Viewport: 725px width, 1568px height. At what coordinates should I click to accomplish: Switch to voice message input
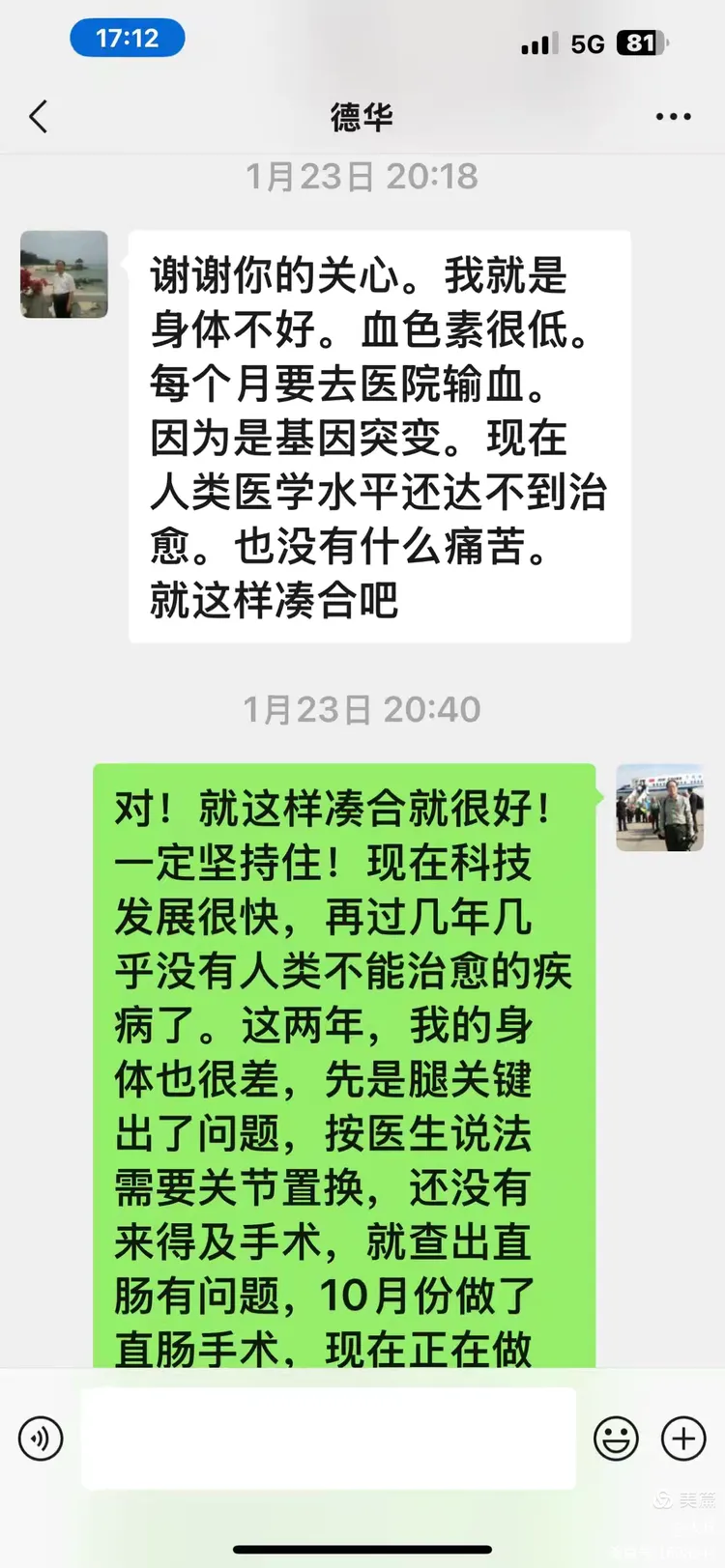41,1439
